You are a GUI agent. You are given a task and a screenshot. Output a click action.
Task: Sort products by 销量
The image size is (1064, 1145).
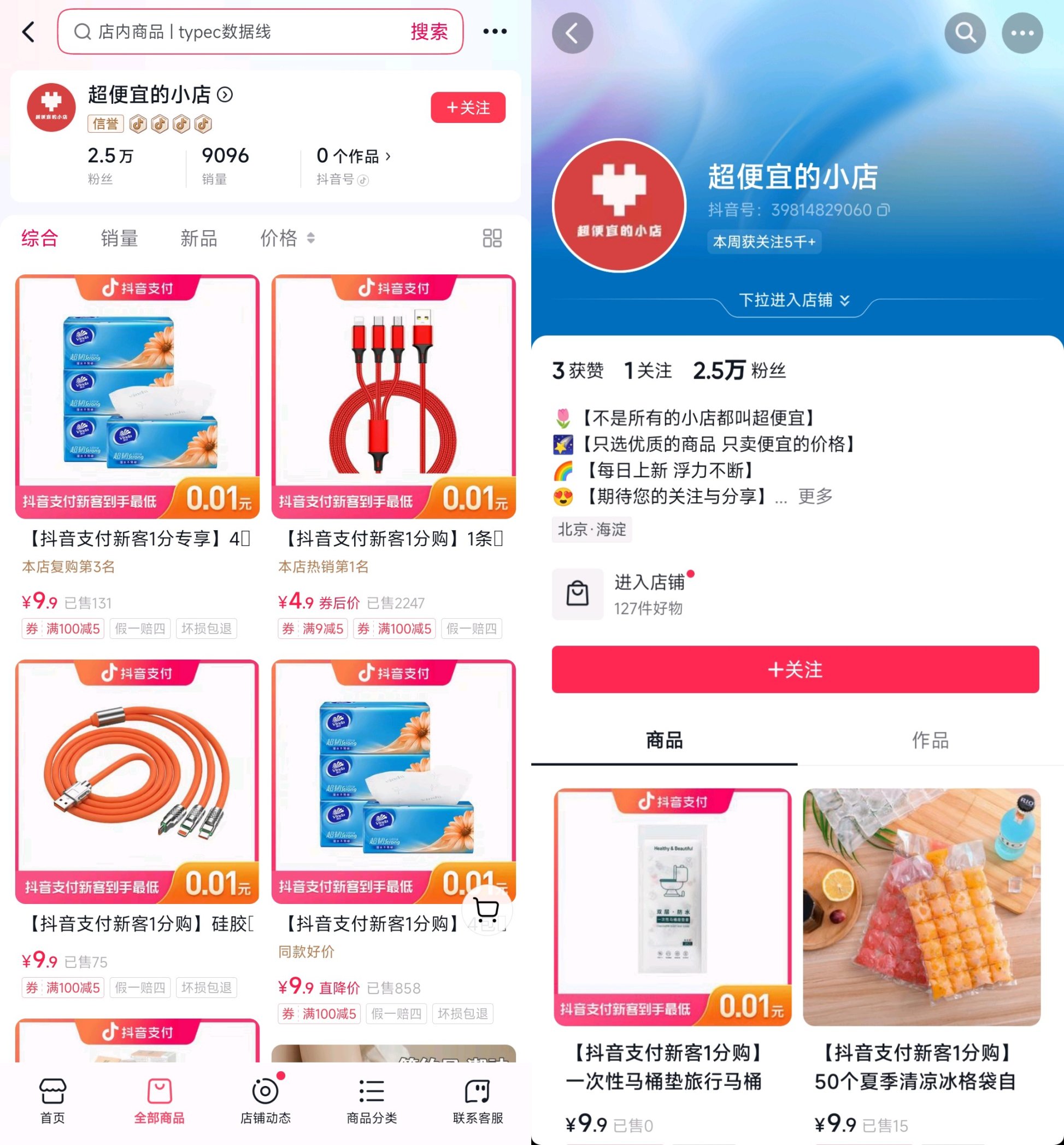click(x=119, y=238)
